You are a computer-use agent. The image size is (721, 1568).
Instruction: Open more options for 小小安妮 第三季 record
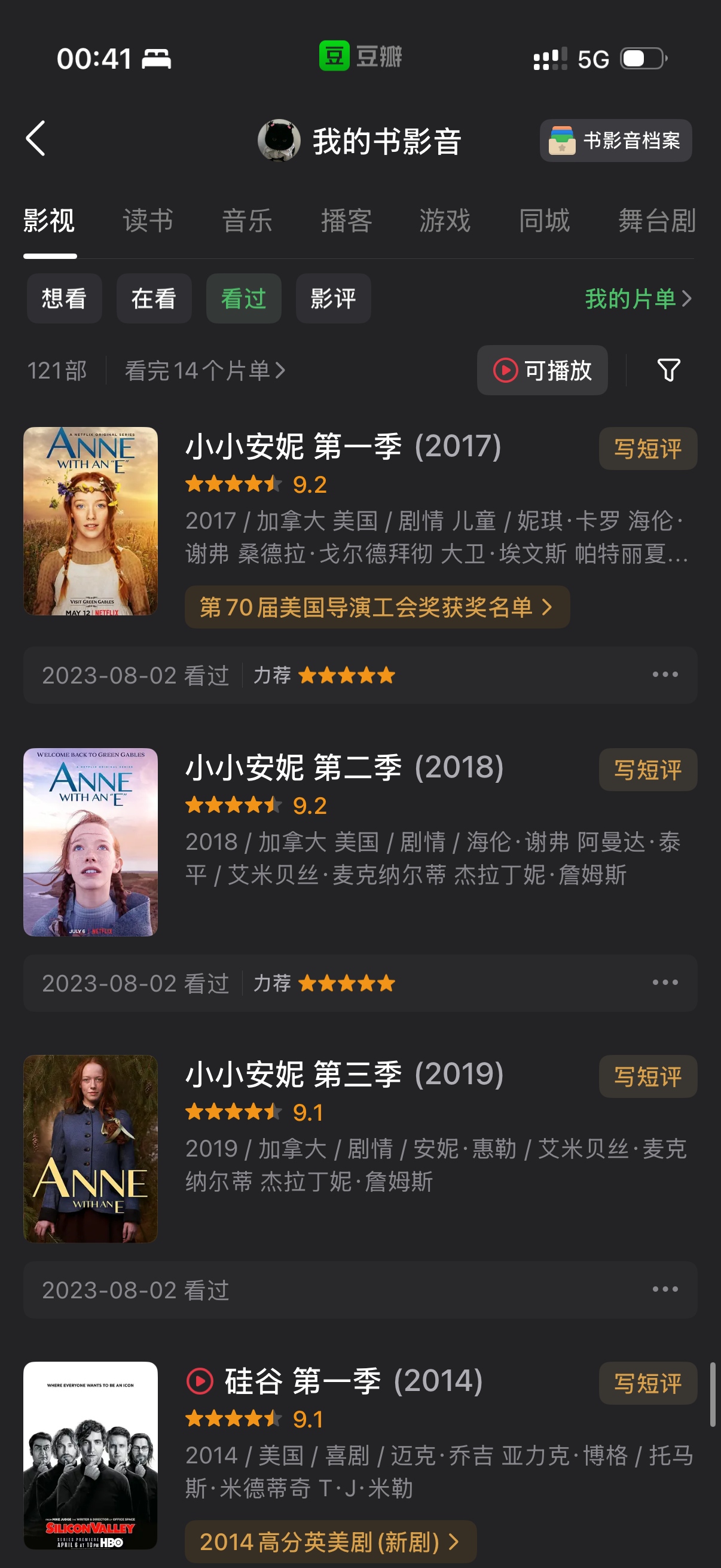tap(664, 1289)
